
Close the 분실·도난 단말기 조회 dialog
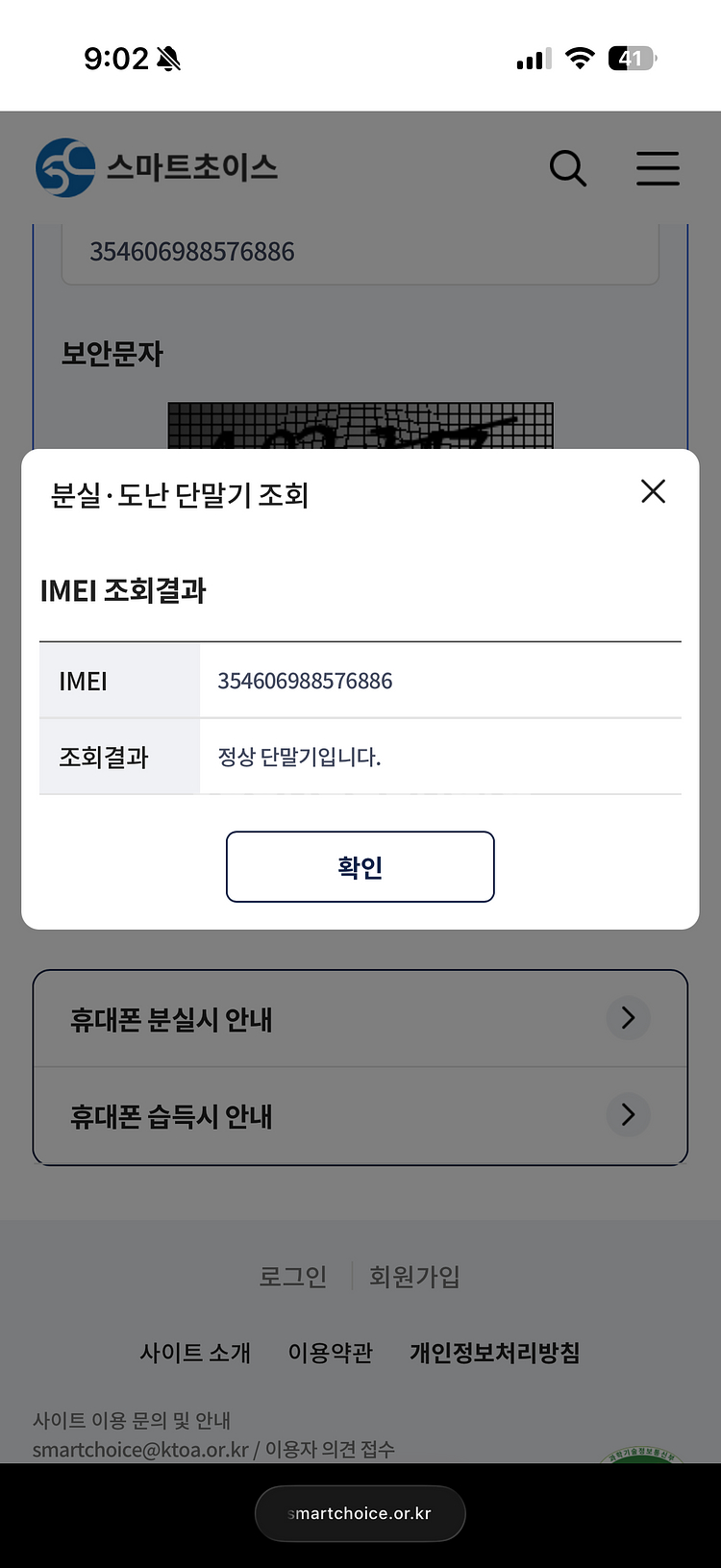653,491
